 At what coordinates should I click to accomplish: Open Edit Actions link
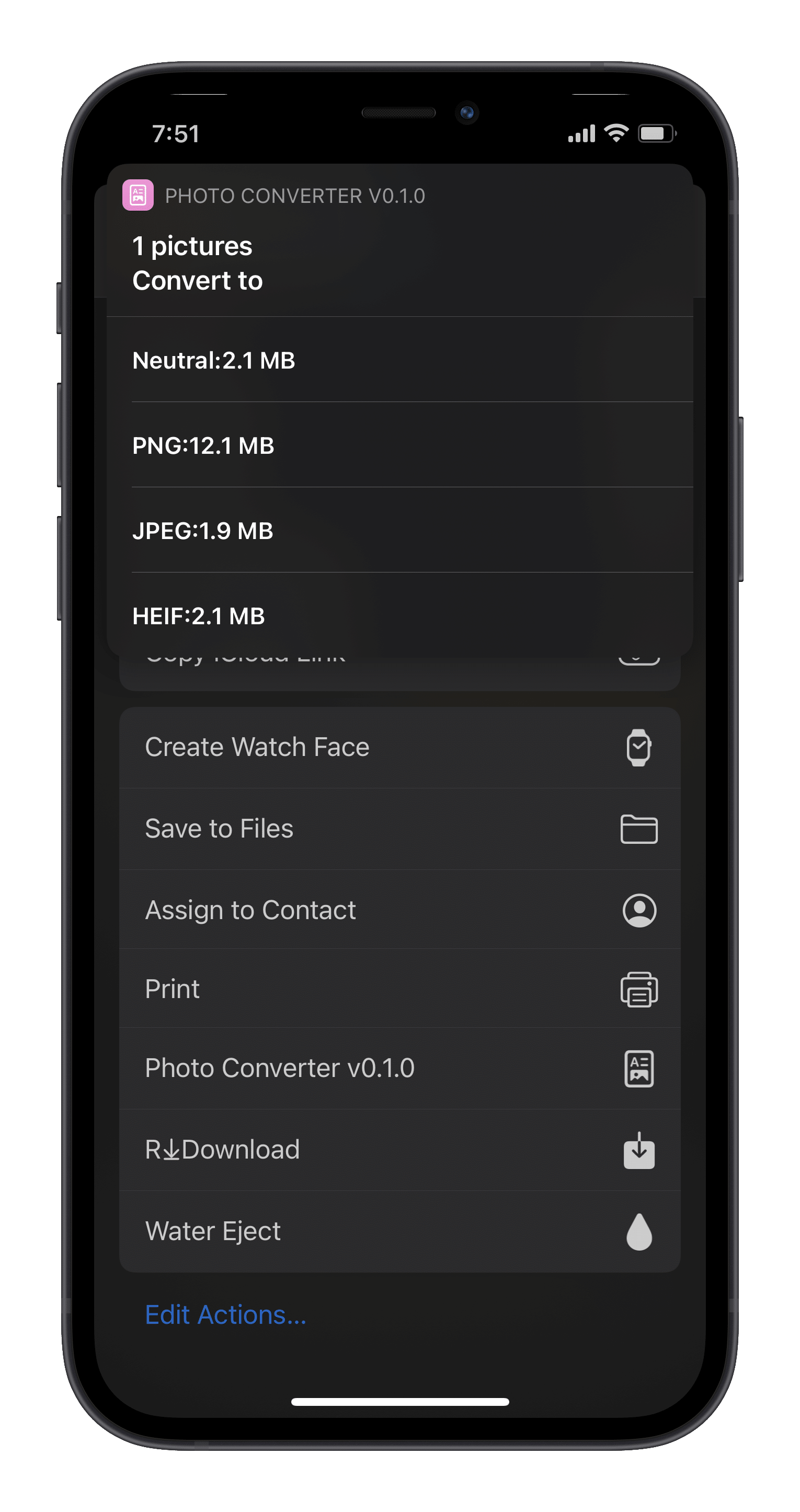[225, 1315]
